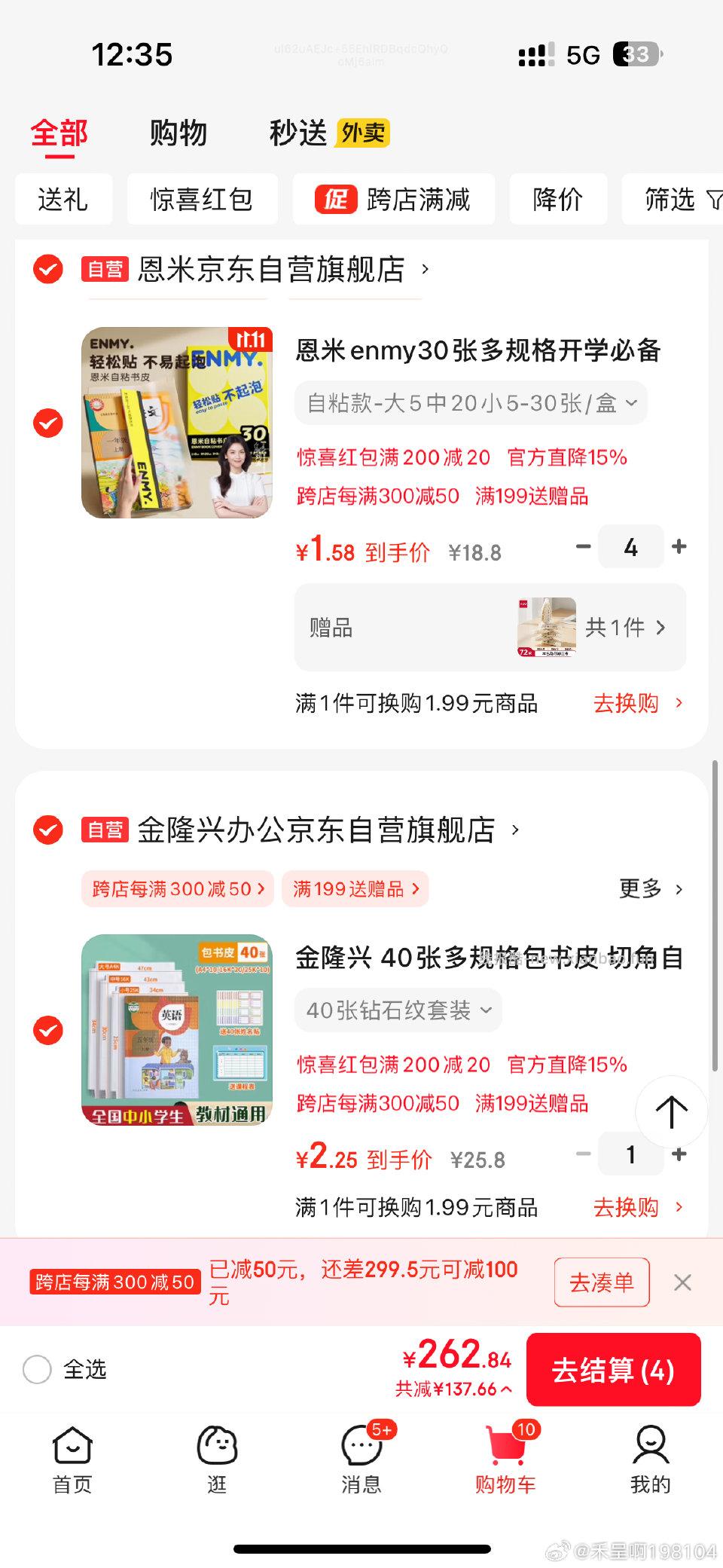Increase 恩米 quantity using the plus stepper
The image size is (723, 1568).
tap(678, 547)
